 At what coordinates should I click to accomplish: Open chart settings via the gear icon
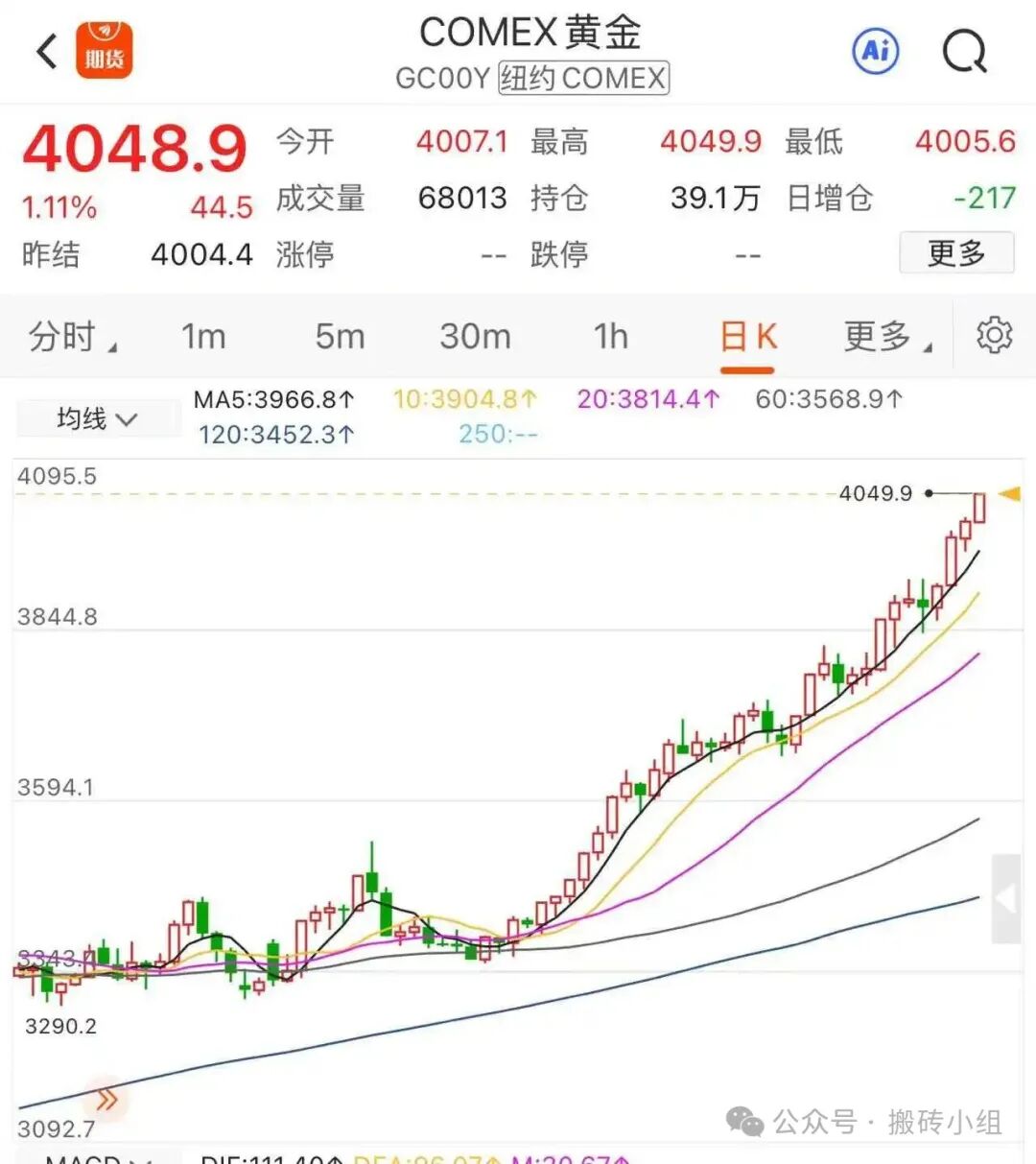pyautogui.click(x=995, y=336)
